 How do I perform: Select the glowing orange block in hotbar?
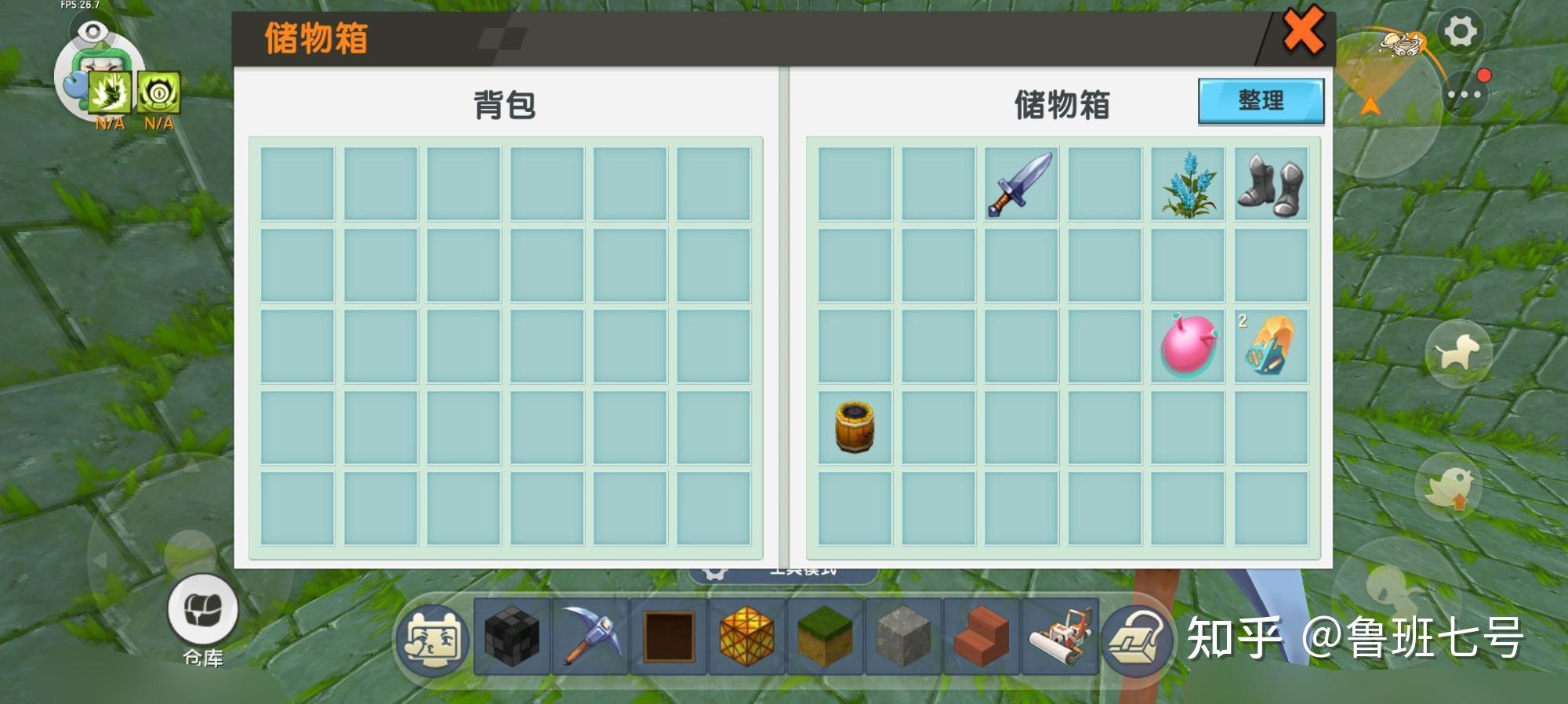tap(746, 637)
